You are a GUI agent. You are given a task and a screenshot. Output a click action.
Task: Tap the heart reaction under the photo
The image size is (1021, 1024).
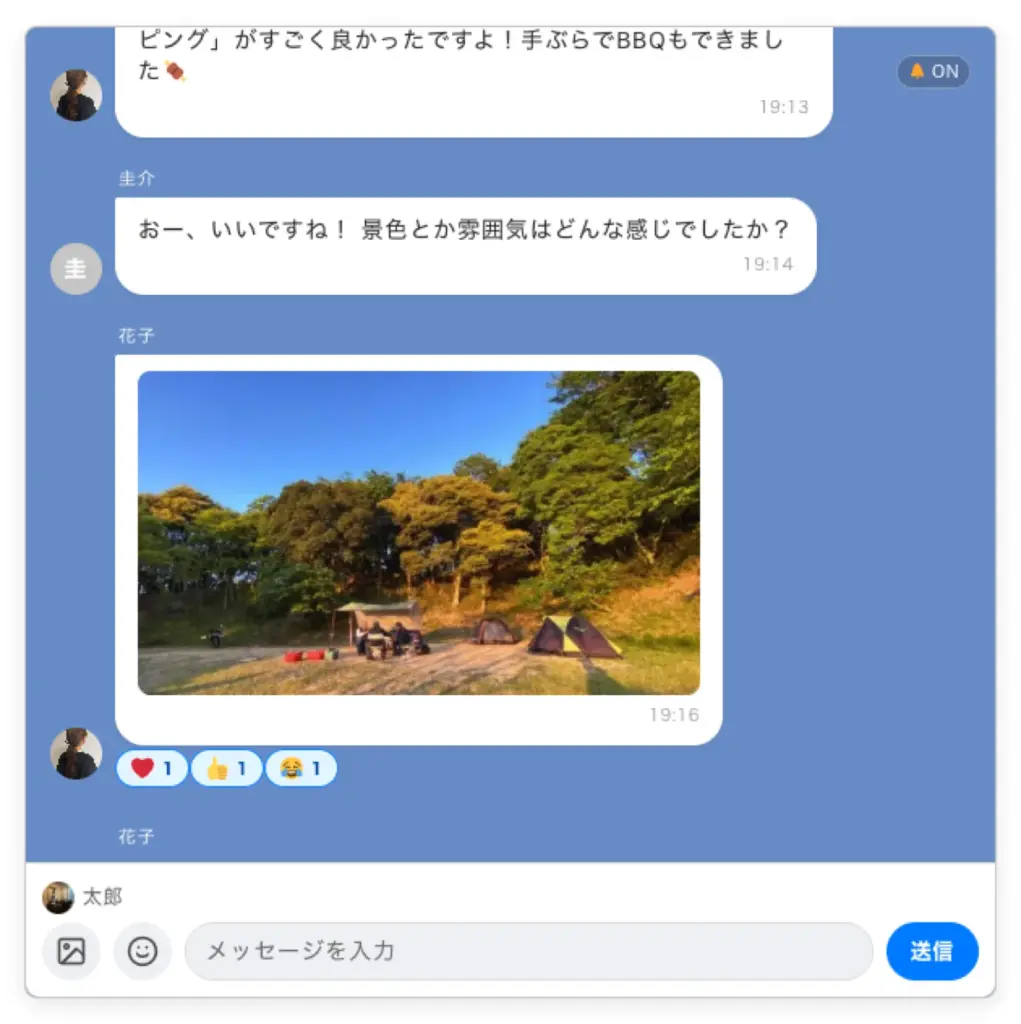[152, 768]
